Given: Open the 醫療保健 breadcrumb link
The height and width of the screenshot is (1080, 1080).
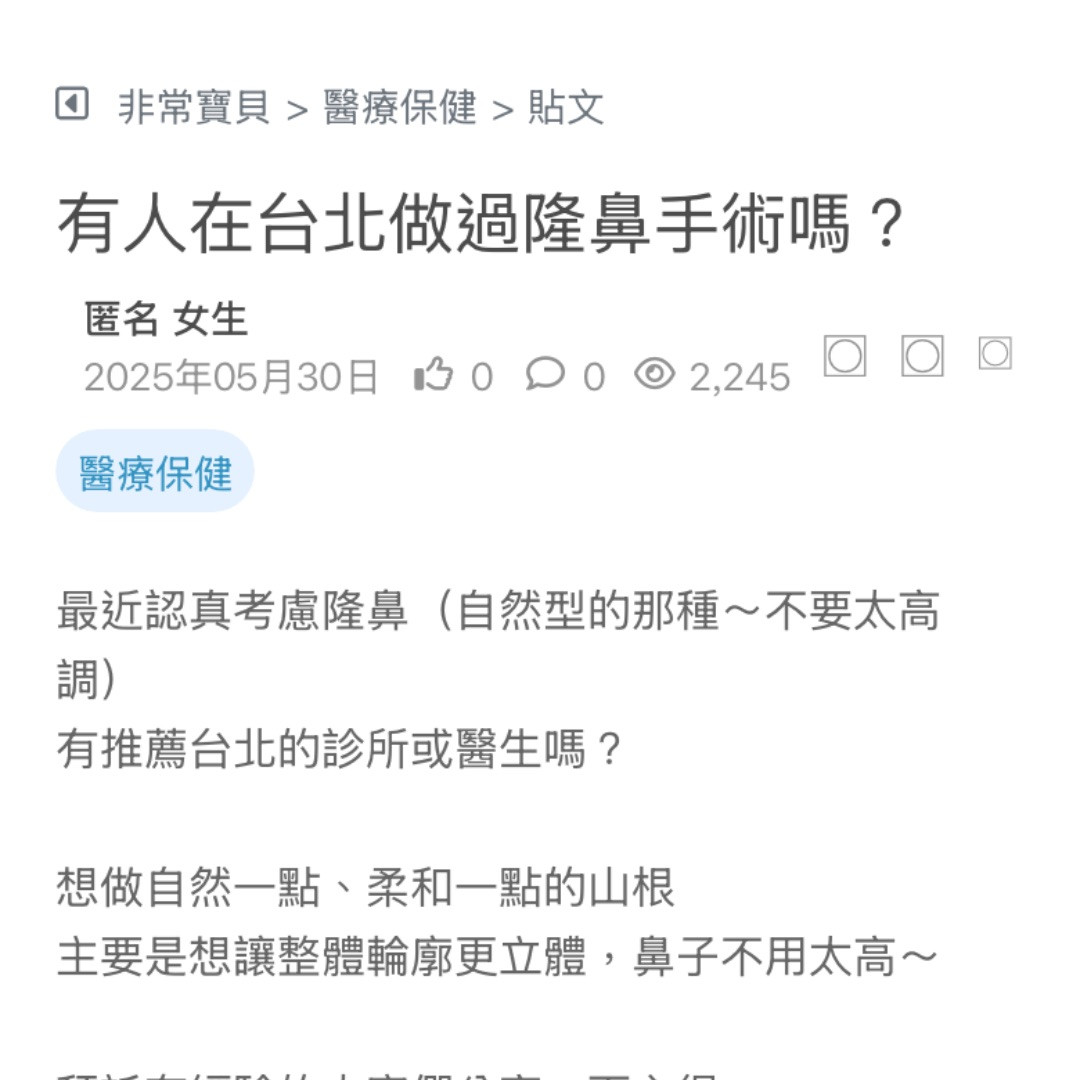Looking at the screenshot, I should (400, 107).
